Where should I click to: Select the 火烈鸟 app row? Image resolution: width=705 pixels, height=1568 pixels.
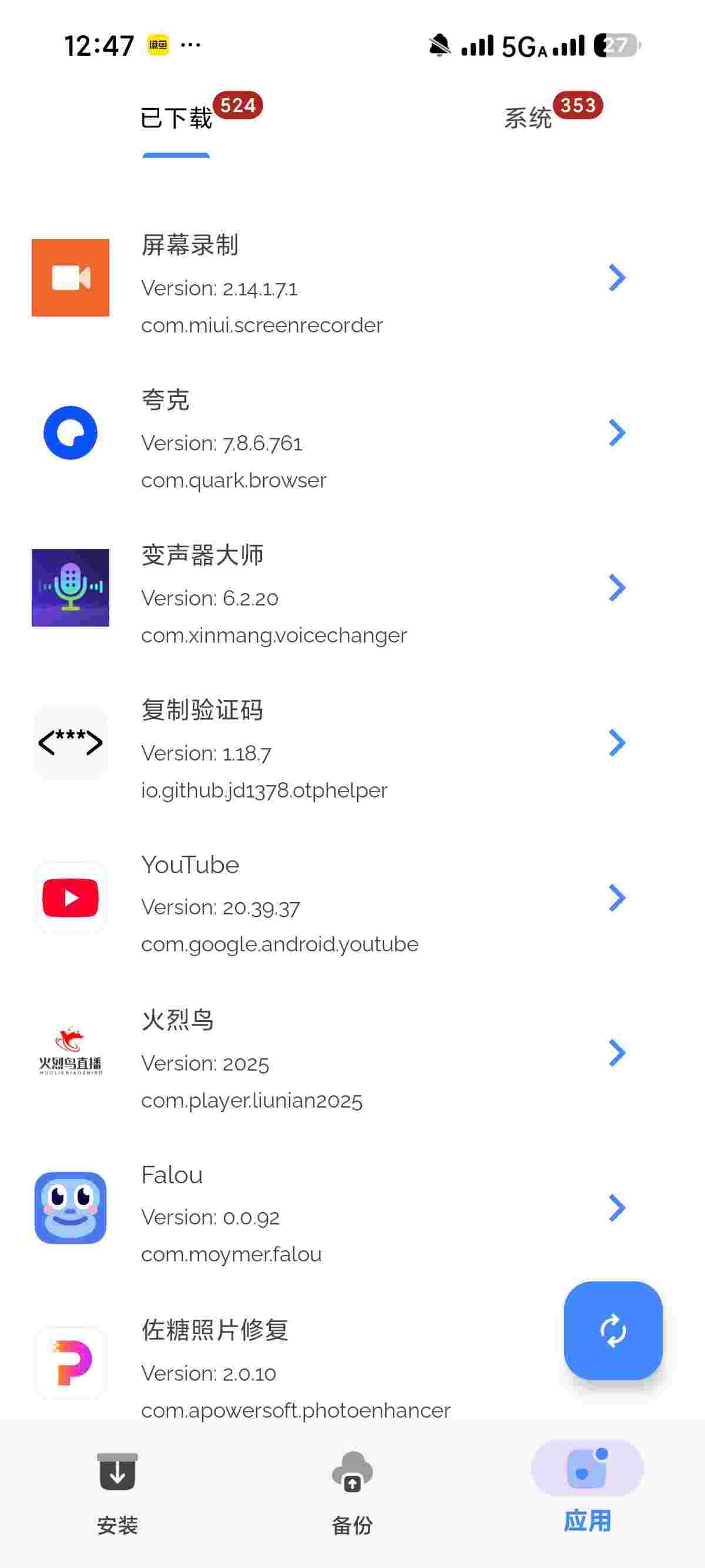tap(329, 1054)
